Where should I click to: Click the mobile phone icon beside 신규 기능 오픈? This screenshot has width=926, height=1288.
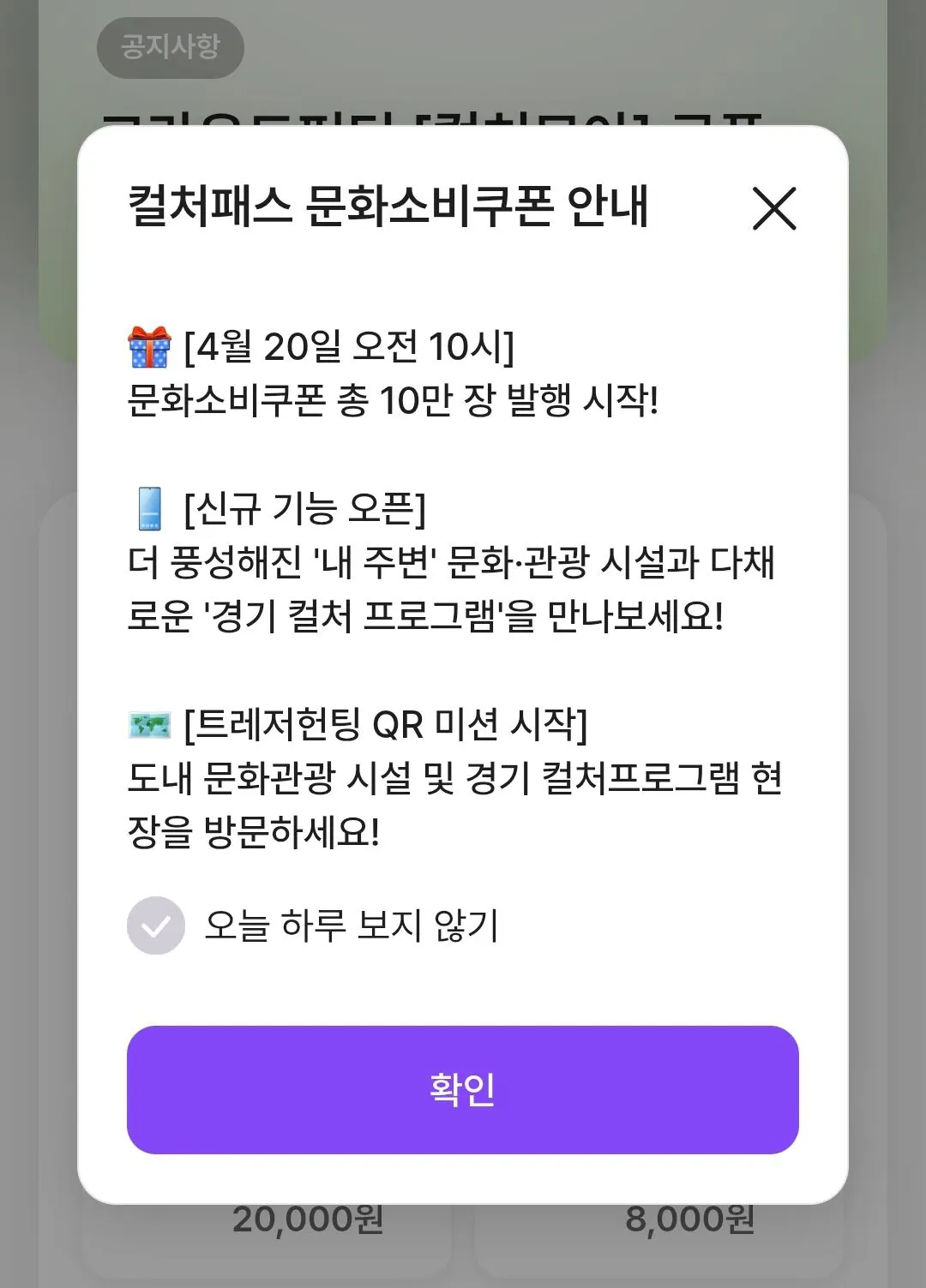[150, 508]
